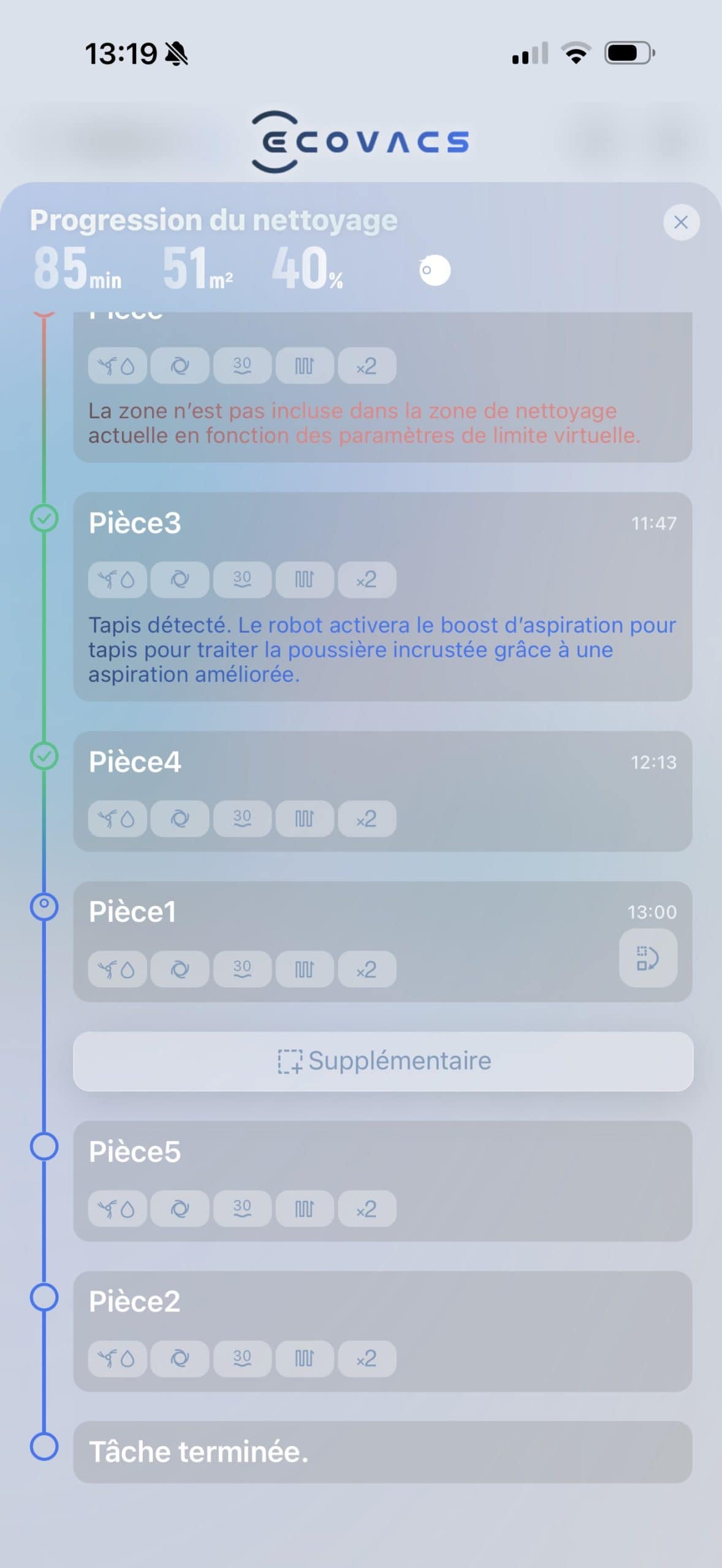Screen dimensions: 722x1568
Task: Select the Pièce5 card
Action: pyautogui.click(x=382, y=1180)
